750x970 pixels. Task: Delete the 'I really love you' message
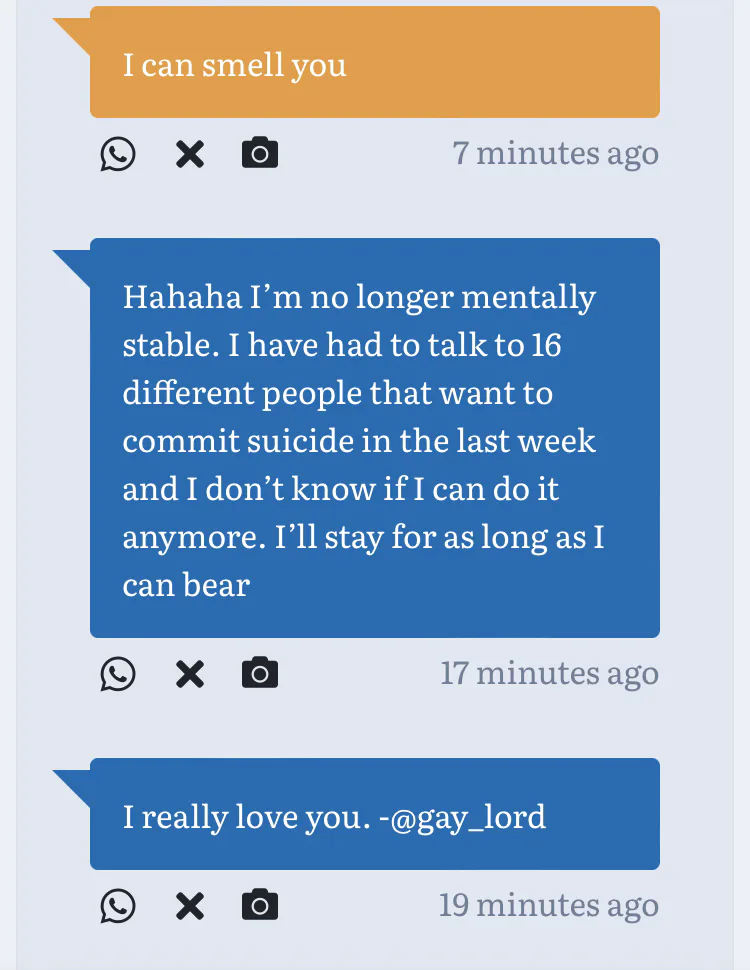pyautogui.click(x=189, y=906)
